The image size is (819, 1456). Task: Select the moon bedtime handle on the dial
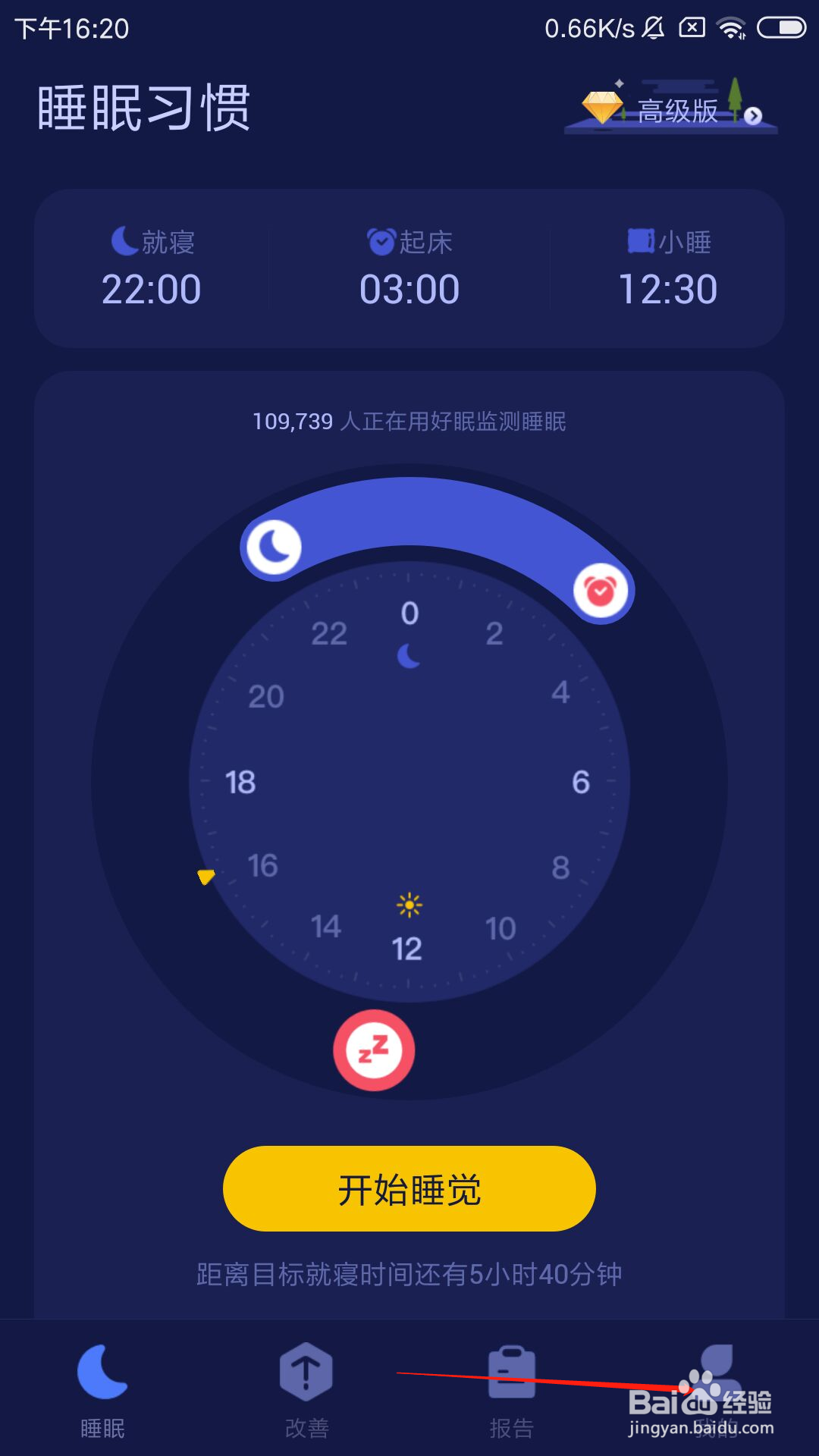pyautogui.click(x=273, y=546)
